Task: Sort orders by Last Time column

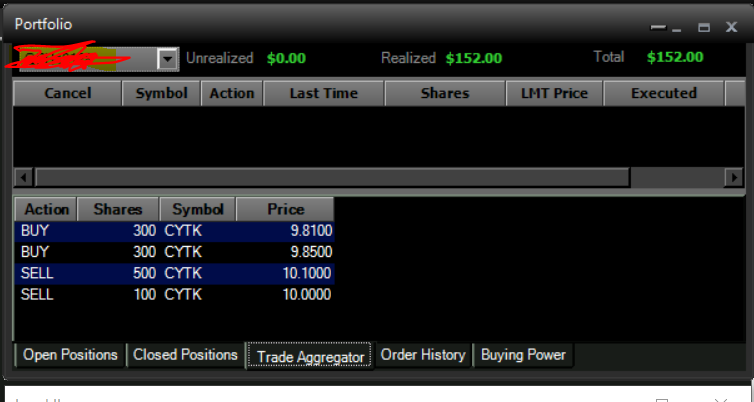Action: pos(323,94)
